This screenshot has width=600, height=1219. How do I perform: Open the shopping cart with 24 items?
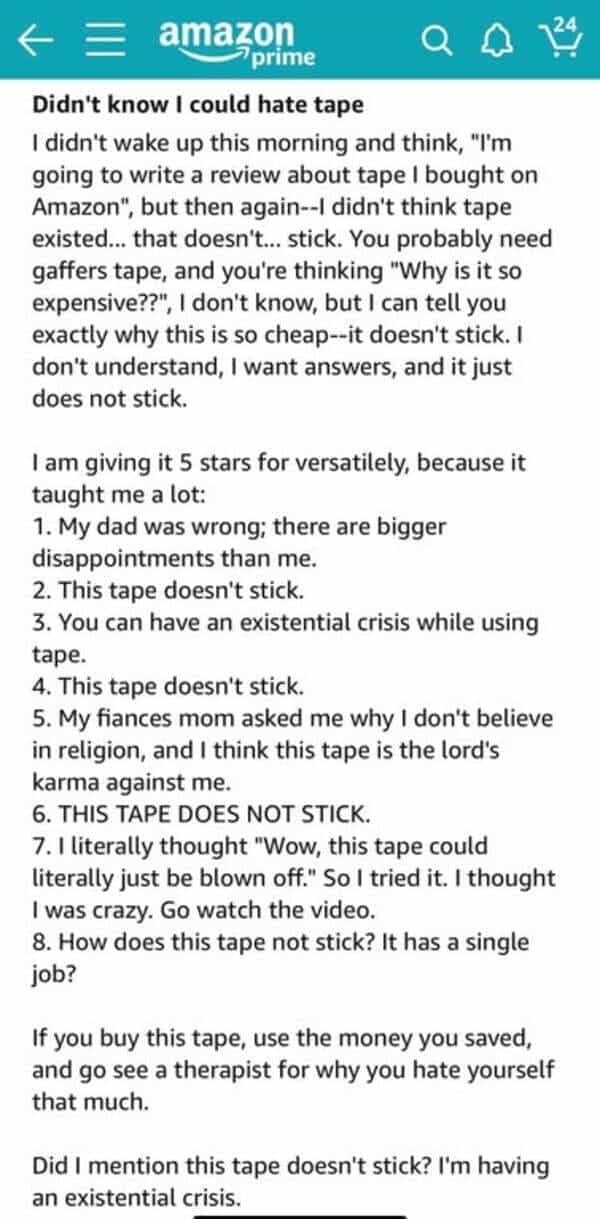click(x=558, y=40)
